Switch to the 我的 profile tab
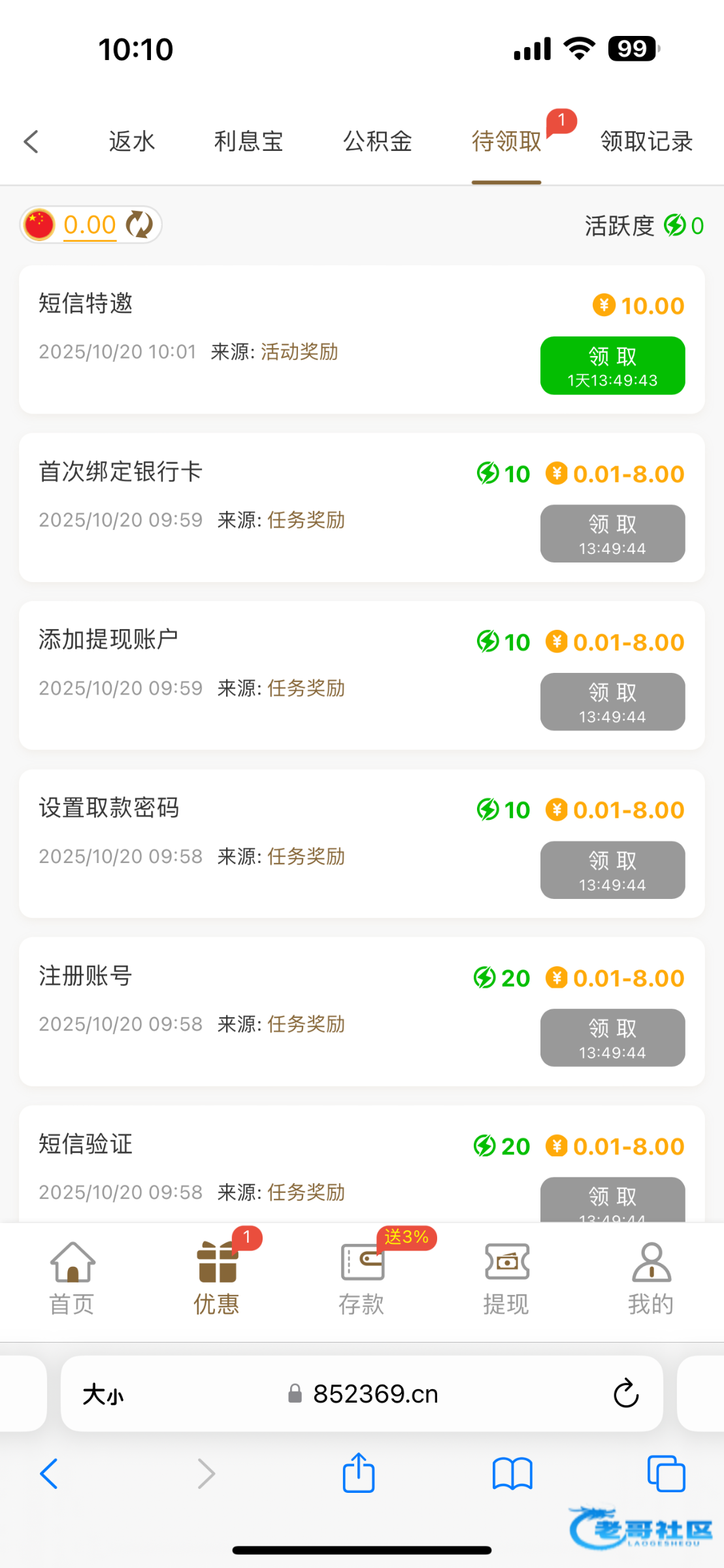The width and height of the screenshot is (724, 1568). click(651, 1279)
